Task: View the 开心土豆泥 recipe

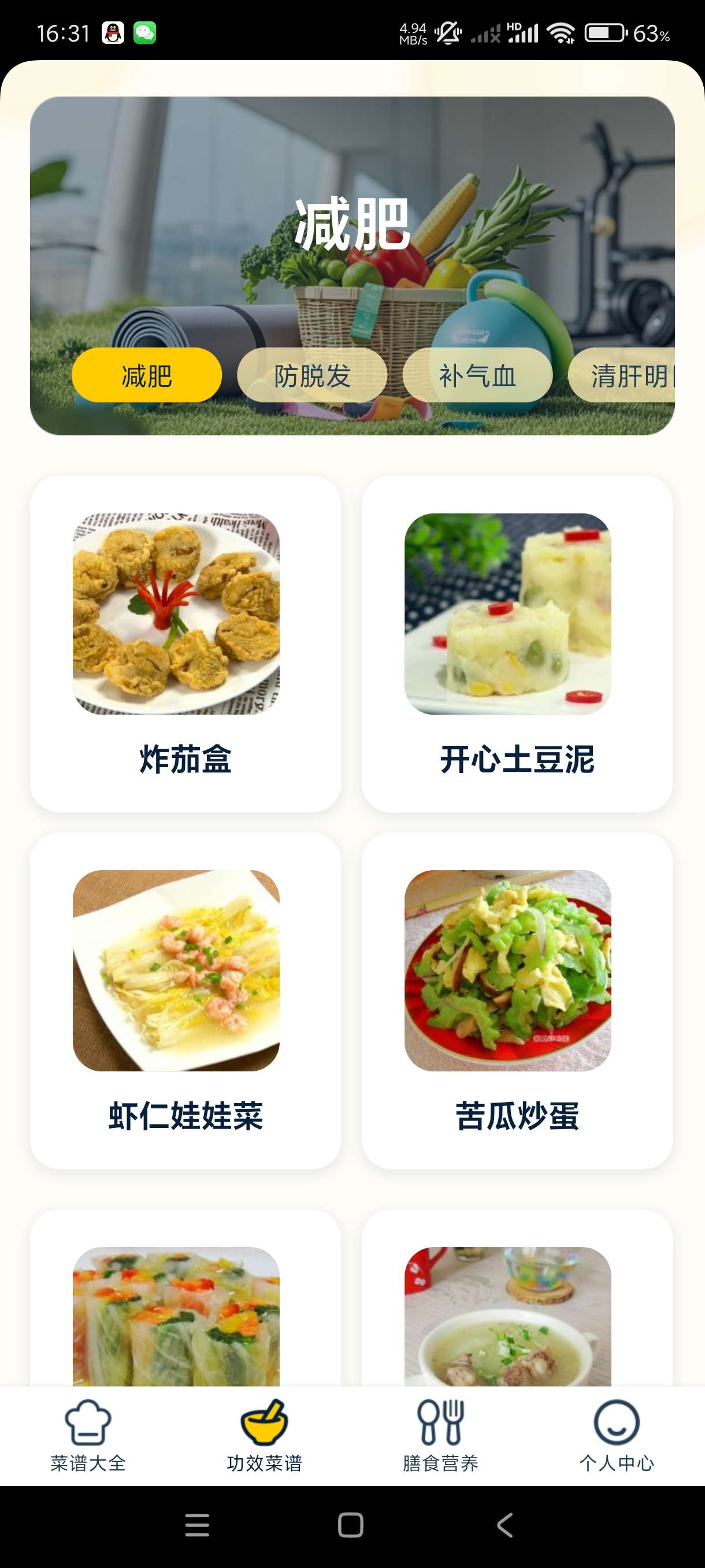Action: pos(517,644)
